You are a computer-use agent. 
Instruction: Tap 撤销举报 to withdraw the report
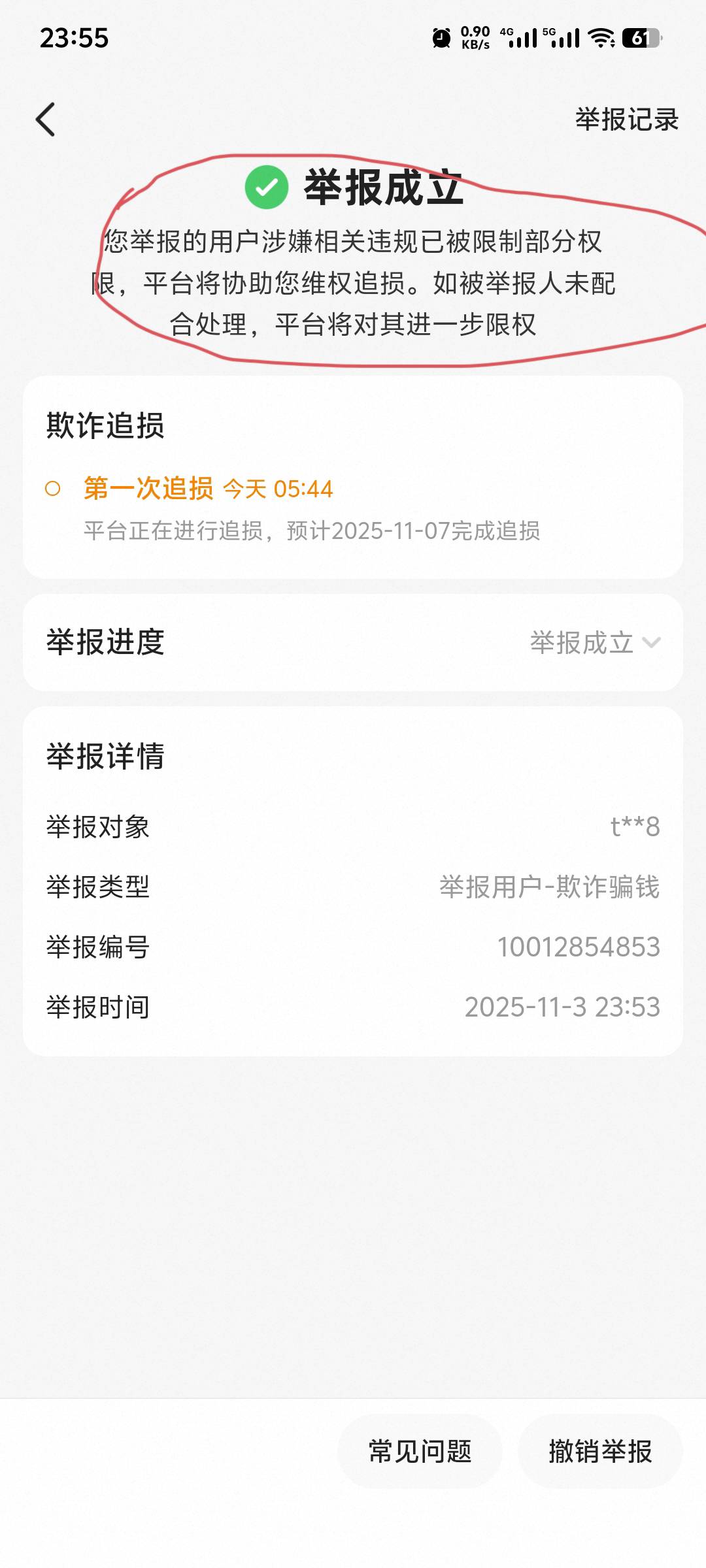(x=599, y=1451)
